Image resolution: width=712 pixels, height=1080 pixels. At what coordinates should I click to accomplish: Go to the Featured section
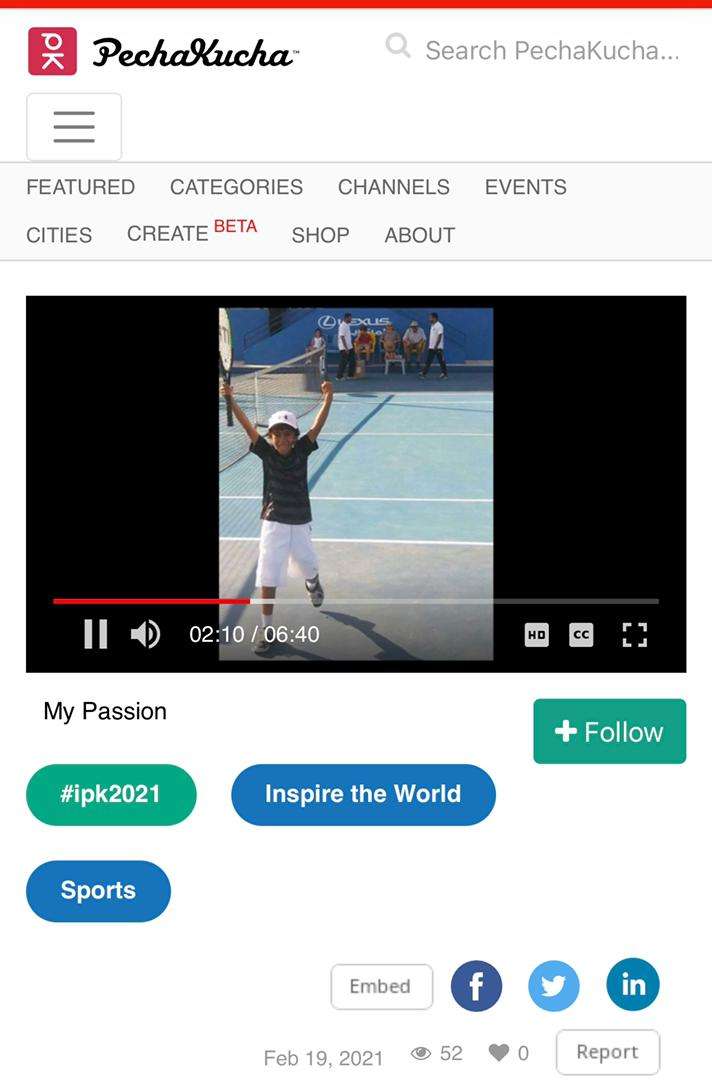coord(80,187)
